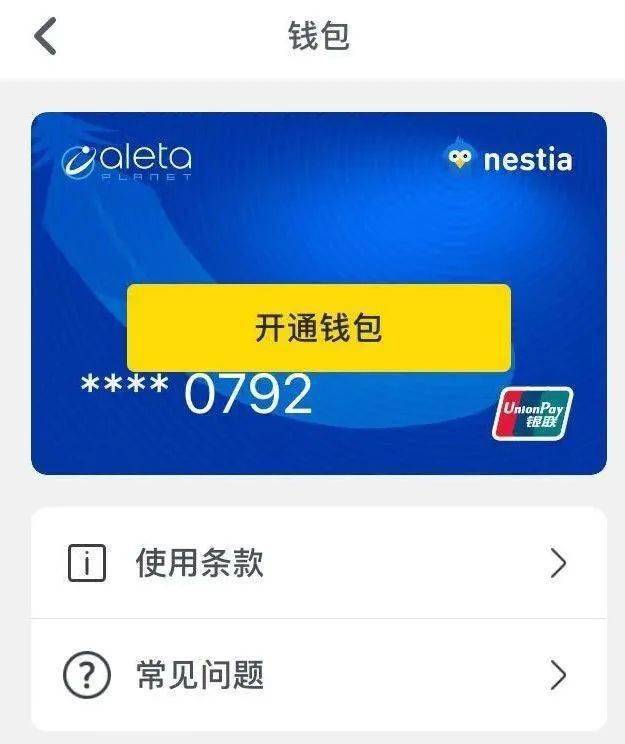Tap the 开通钱包 button

[318, 328]
